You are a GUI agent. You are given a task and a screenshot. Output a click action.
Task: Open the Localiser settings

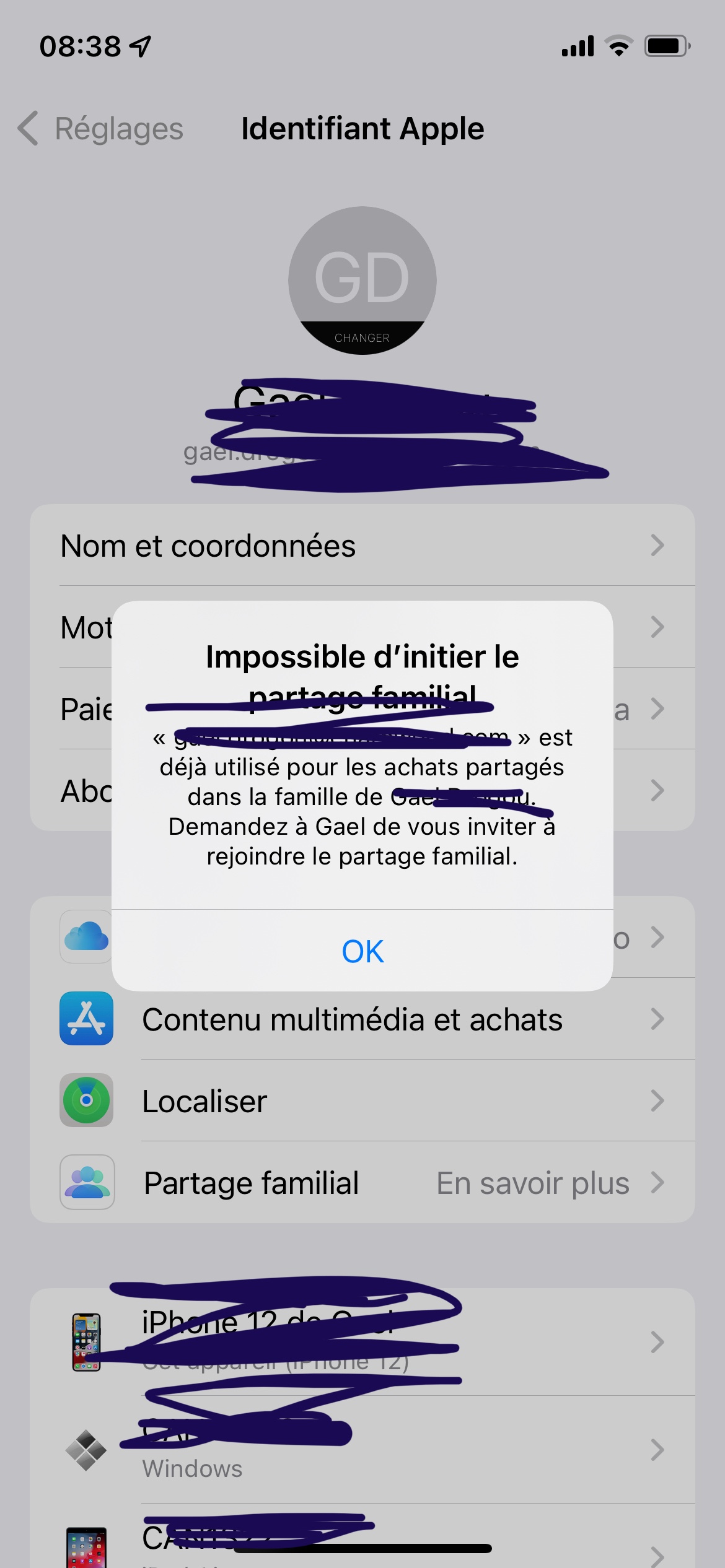point(362,1101)
